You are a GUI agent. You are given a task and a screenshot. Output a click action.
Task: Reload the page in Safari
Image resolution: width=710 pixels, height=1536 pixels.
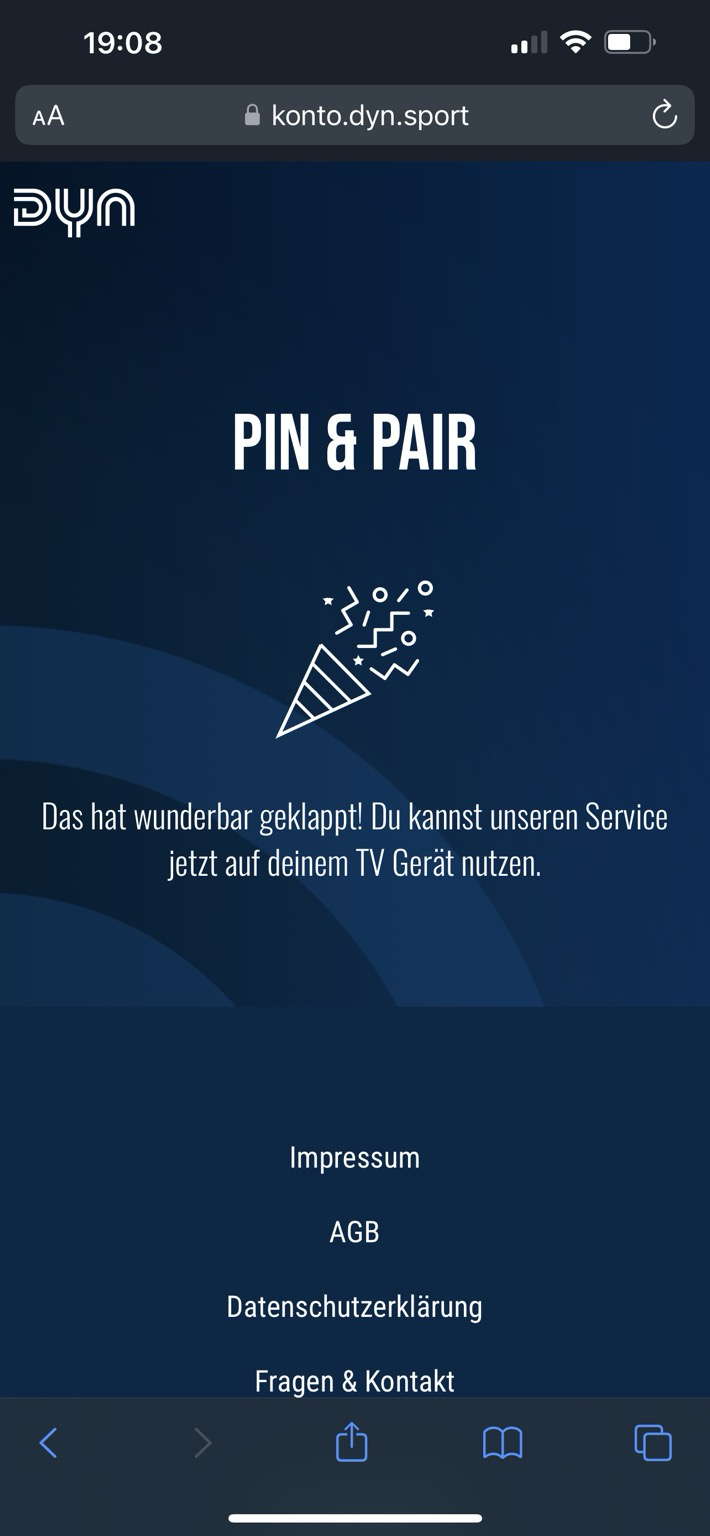pyautogui.click(x=664, y=116)
